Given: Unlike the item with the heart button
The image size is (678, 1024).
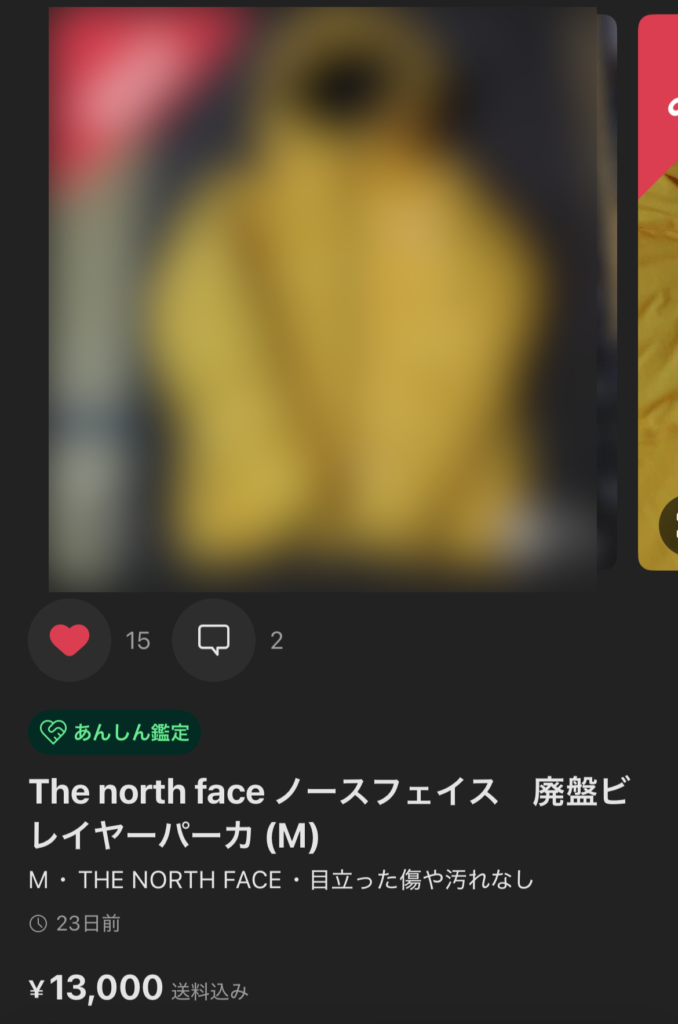Looking at the screenshot, I should pos(69,640).
